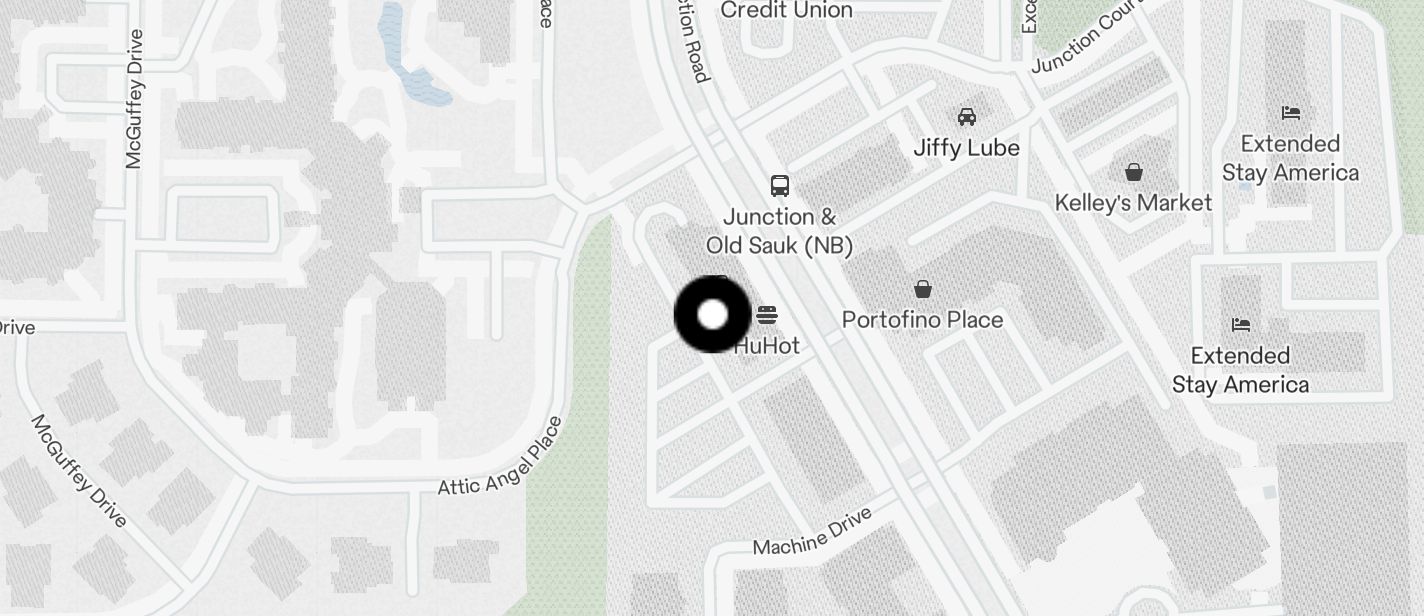Select the Kelley's Market shop marker
This screenshot has width=1424, height=616.
pos(1133,173)
